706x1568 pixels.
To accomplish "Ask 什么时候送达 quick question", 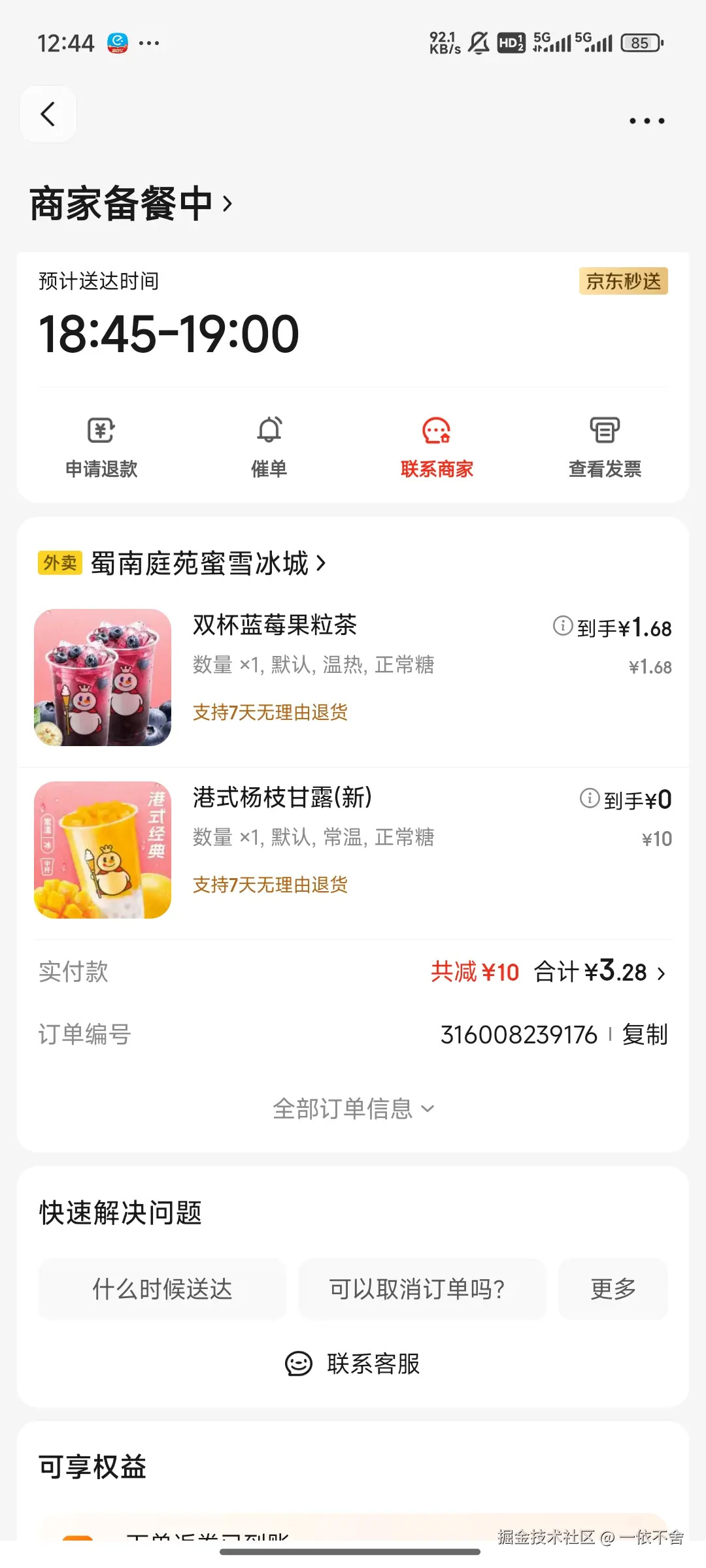I will coord(161,1288).
